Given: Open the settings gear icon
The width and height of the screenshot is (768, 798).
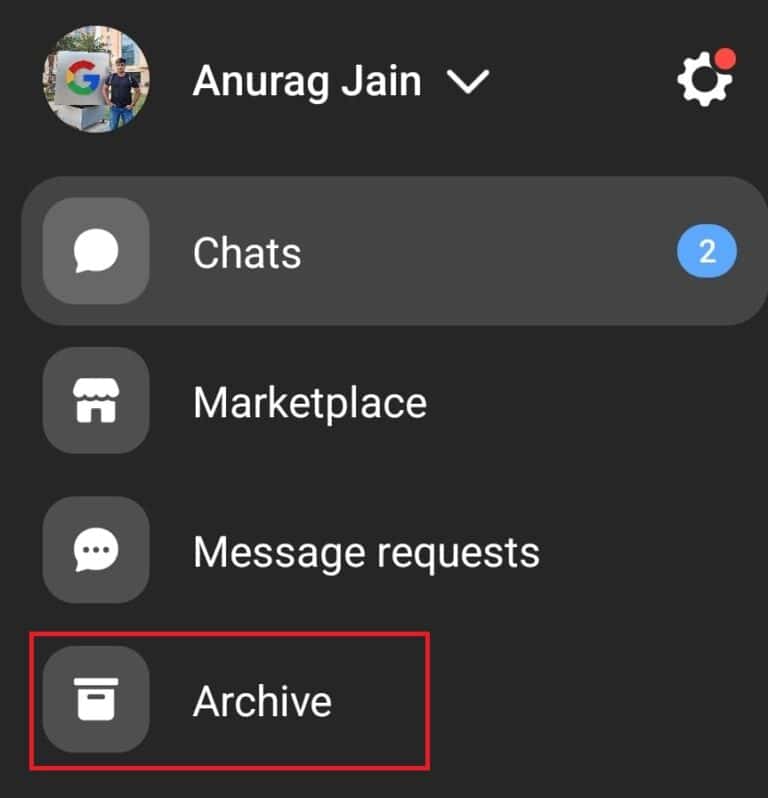Looking at the screenshot, I should point(704,80).
